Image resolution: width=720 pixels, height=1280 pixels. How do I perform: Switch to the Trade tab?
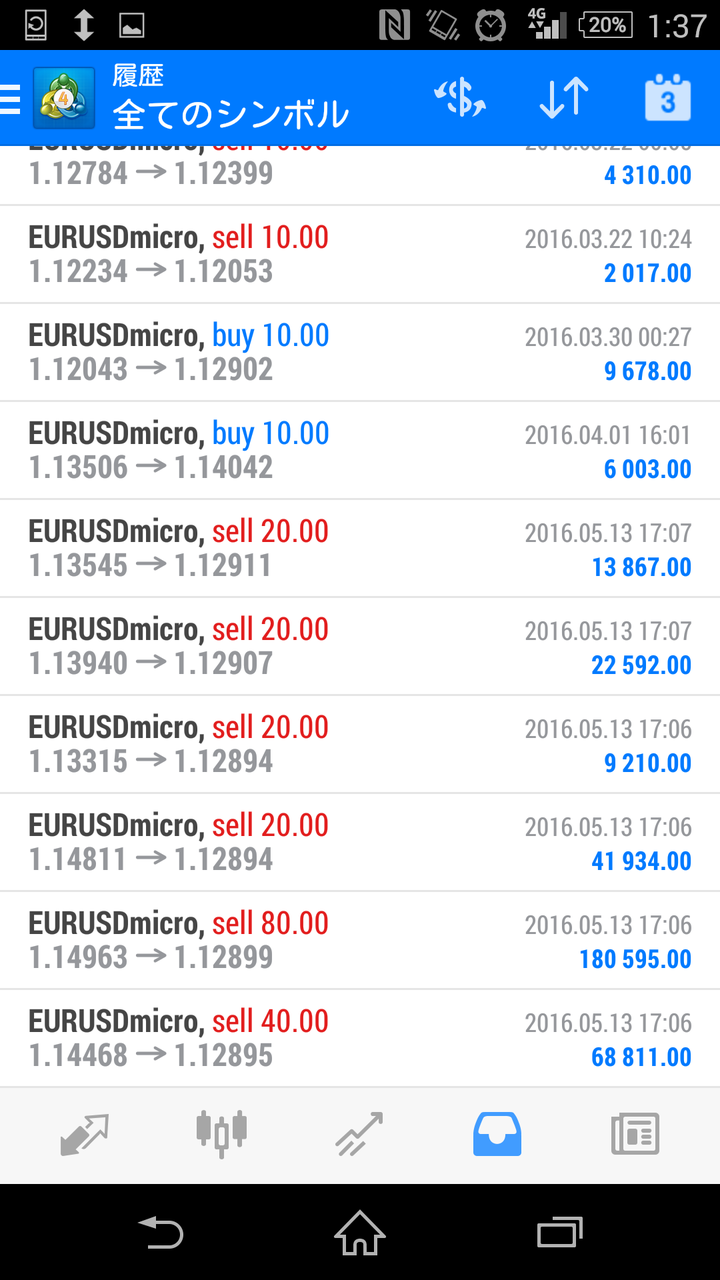tap(359, 1135)
